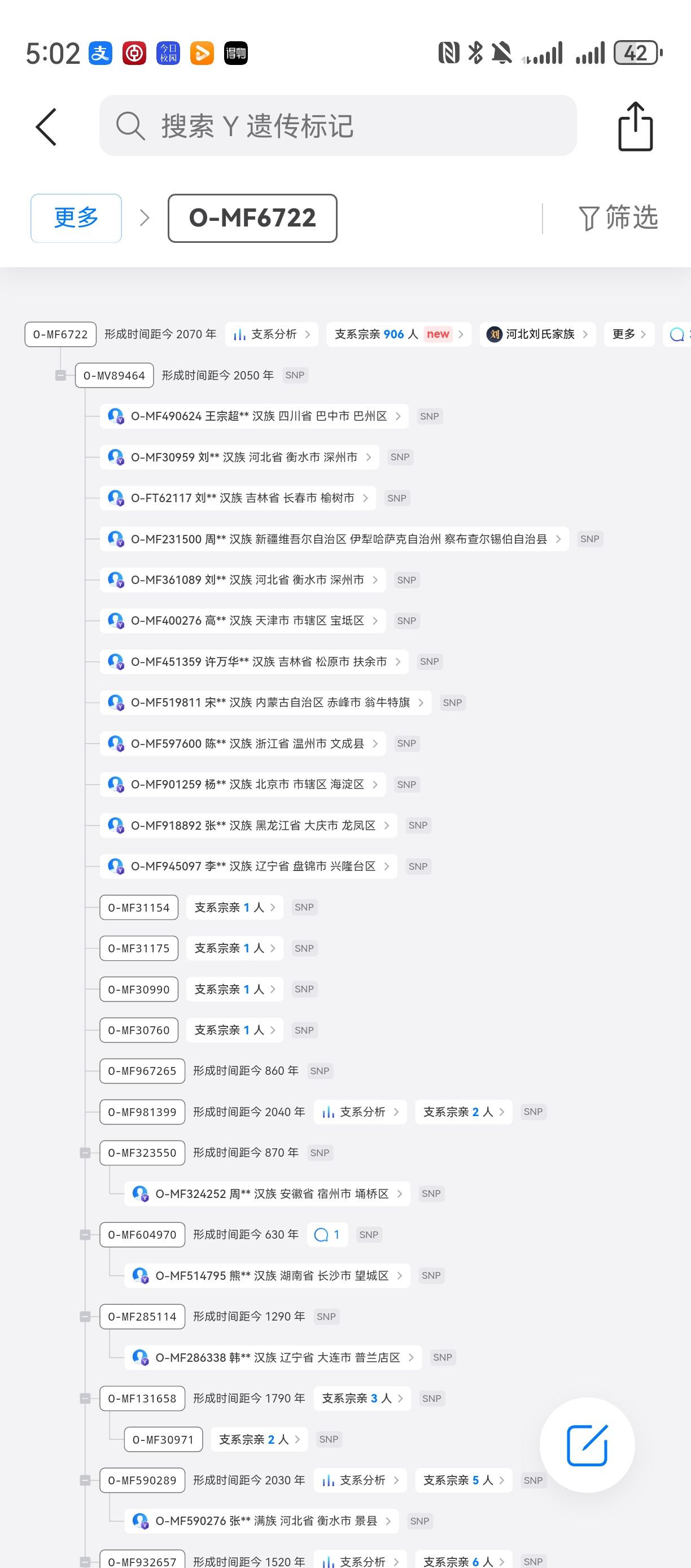
Task: Open O-MF490624 王宗超 entry
Action: click(253, 416)
